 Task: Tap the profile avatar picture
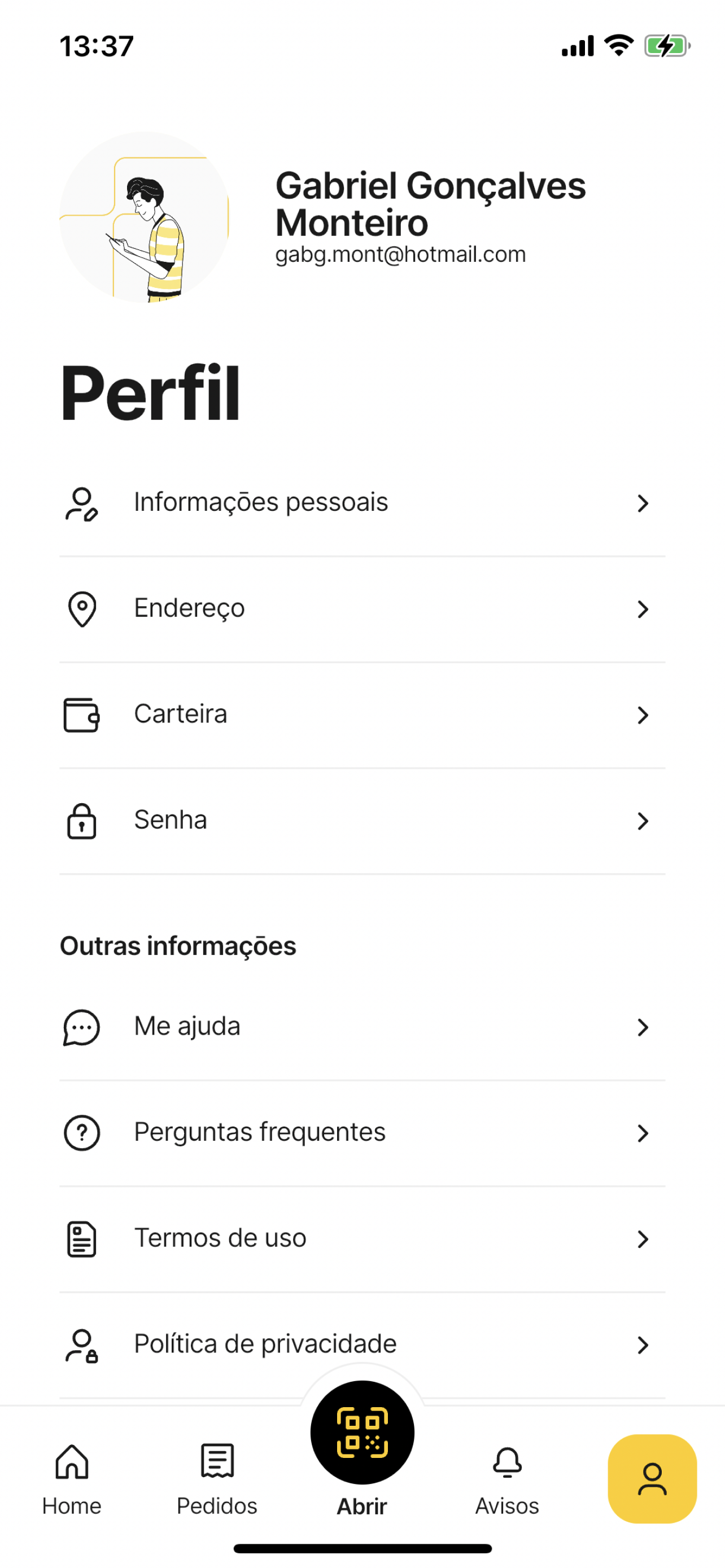coord(145,217)
